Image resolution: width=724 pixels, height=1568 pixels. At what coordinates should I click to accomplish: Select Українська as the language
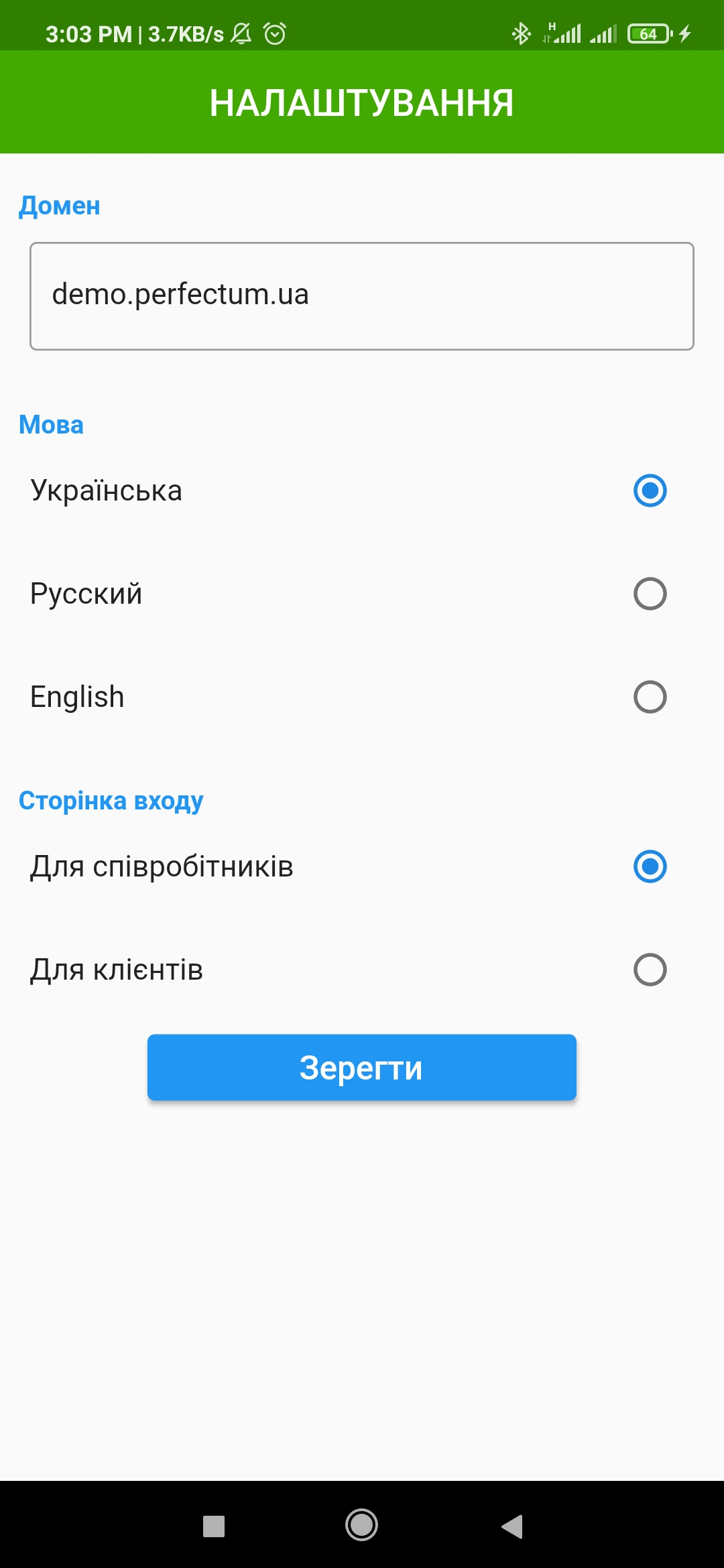(649, 491)
